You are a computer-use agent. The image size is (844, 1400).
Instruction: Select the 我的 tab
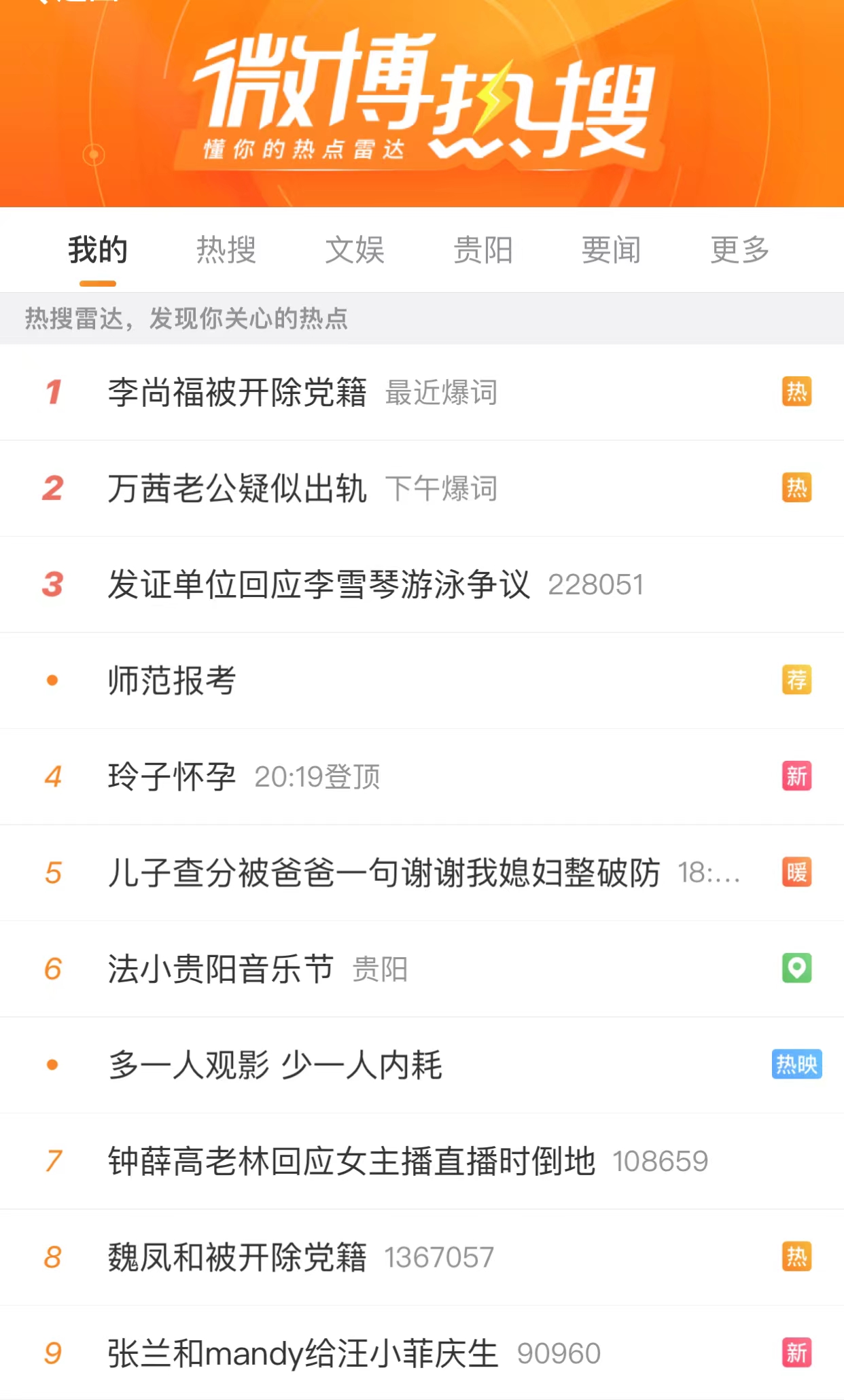pos(98,249)
